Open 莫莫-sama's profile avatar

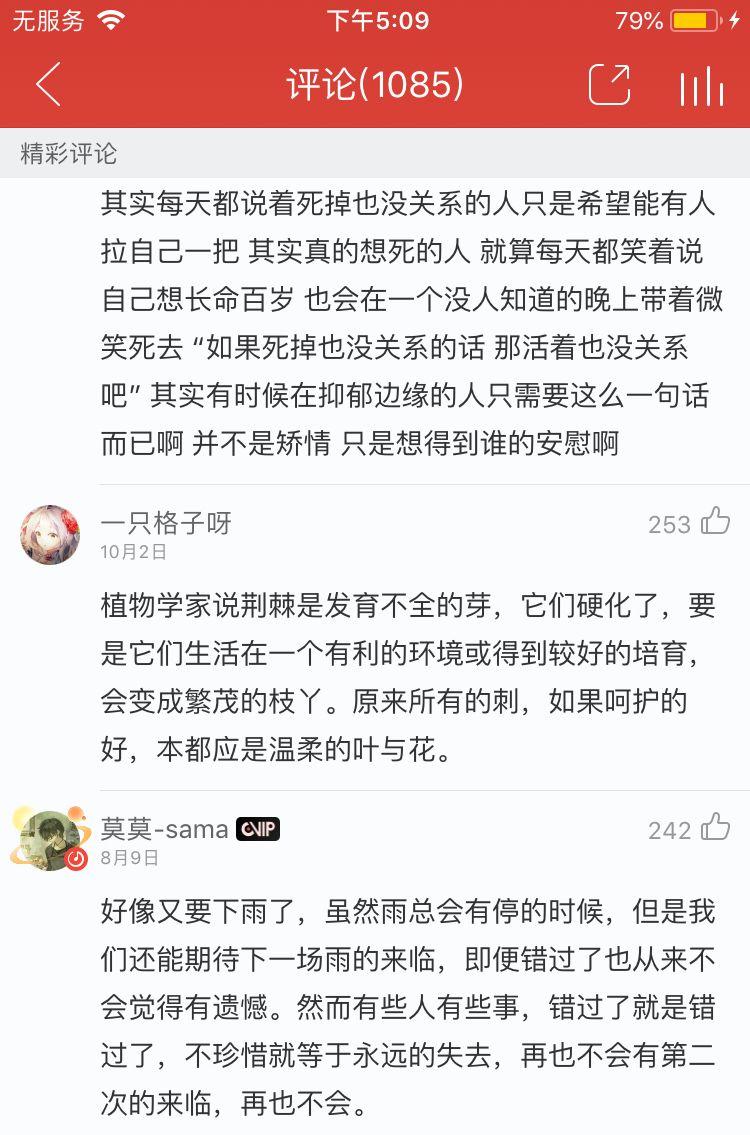point(50,839)
